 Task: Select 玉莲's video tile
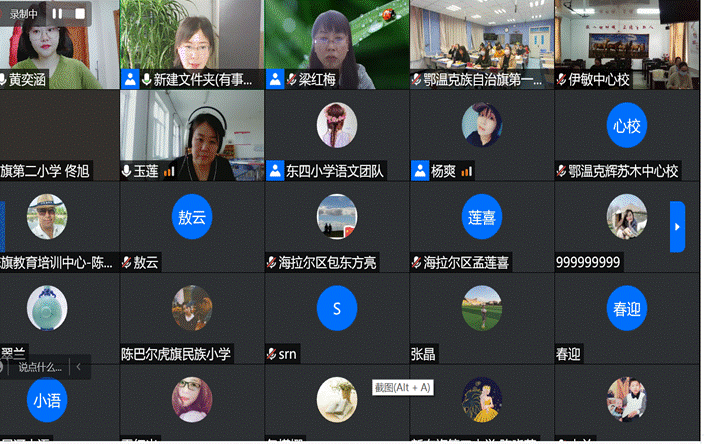coord(191,130)
